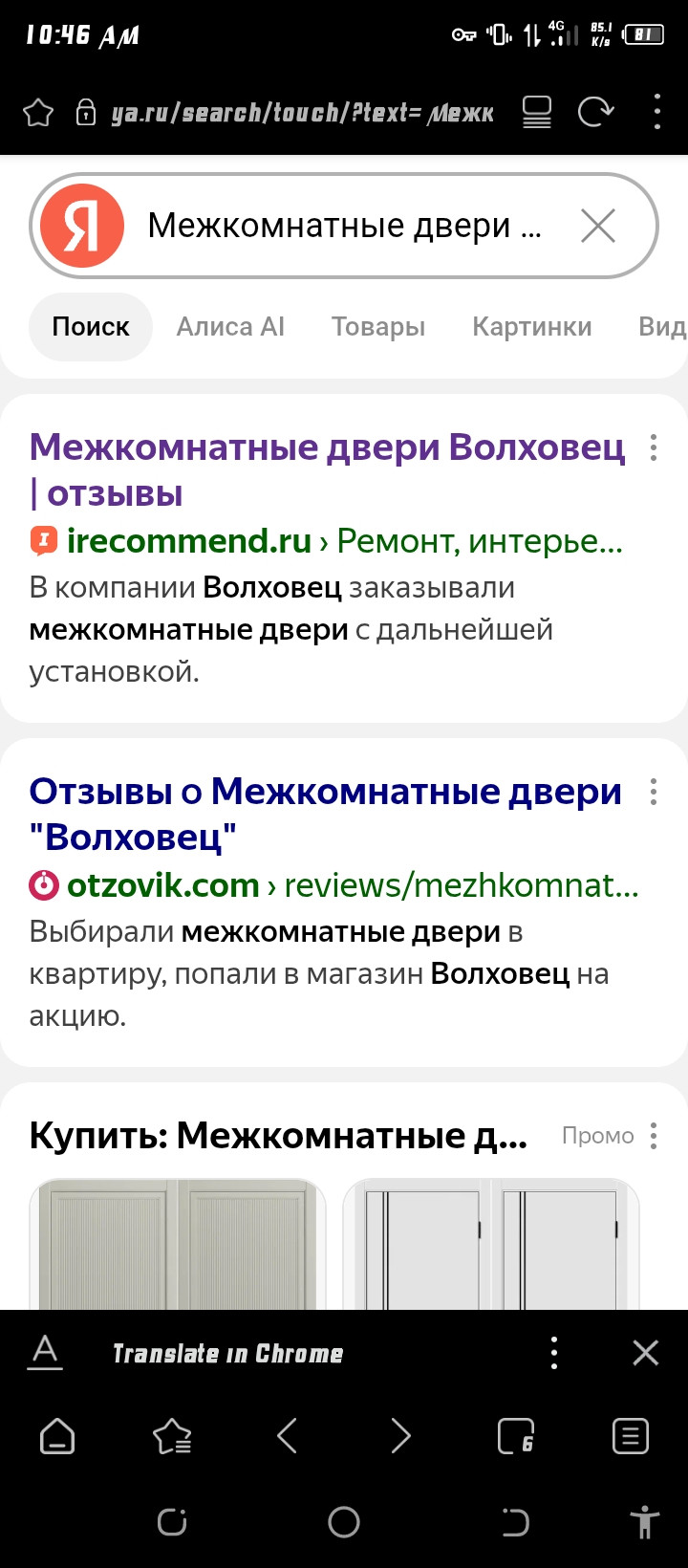
Task: Open the otzovik.com reviews result
Action: click(325, 814)
